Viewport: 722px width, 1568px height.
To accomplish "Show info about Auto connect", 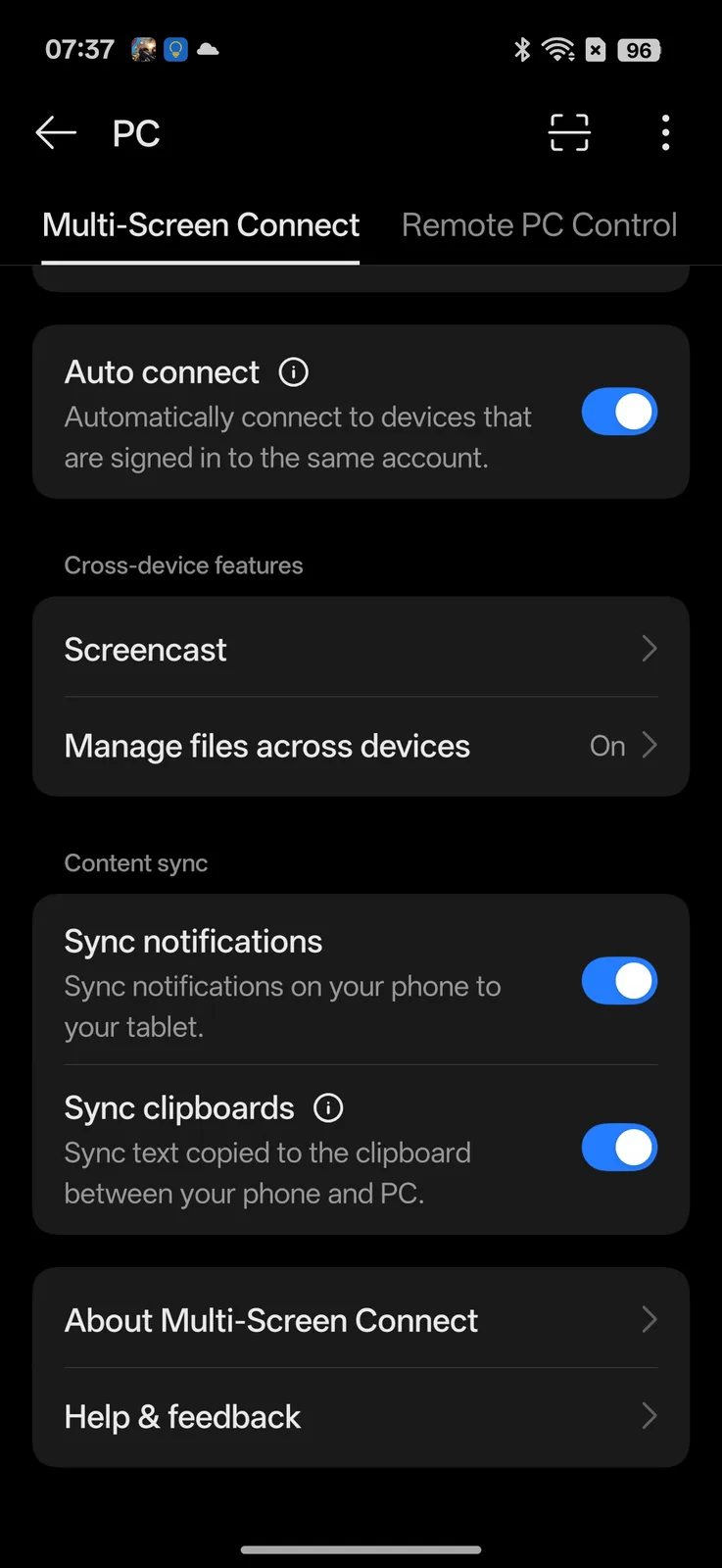I will tap(294, 372).
